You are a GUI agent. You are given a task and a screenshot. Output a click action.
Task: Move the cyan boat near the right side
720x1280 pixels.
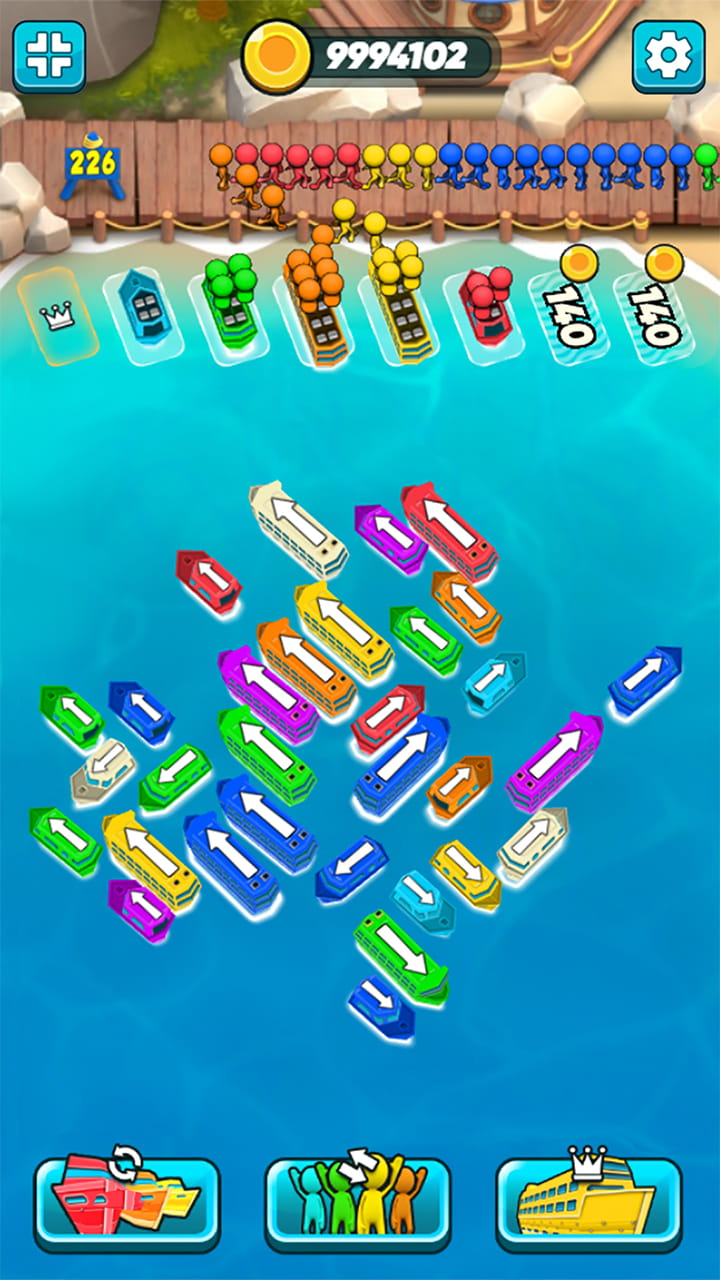click(x=493, y=682)
